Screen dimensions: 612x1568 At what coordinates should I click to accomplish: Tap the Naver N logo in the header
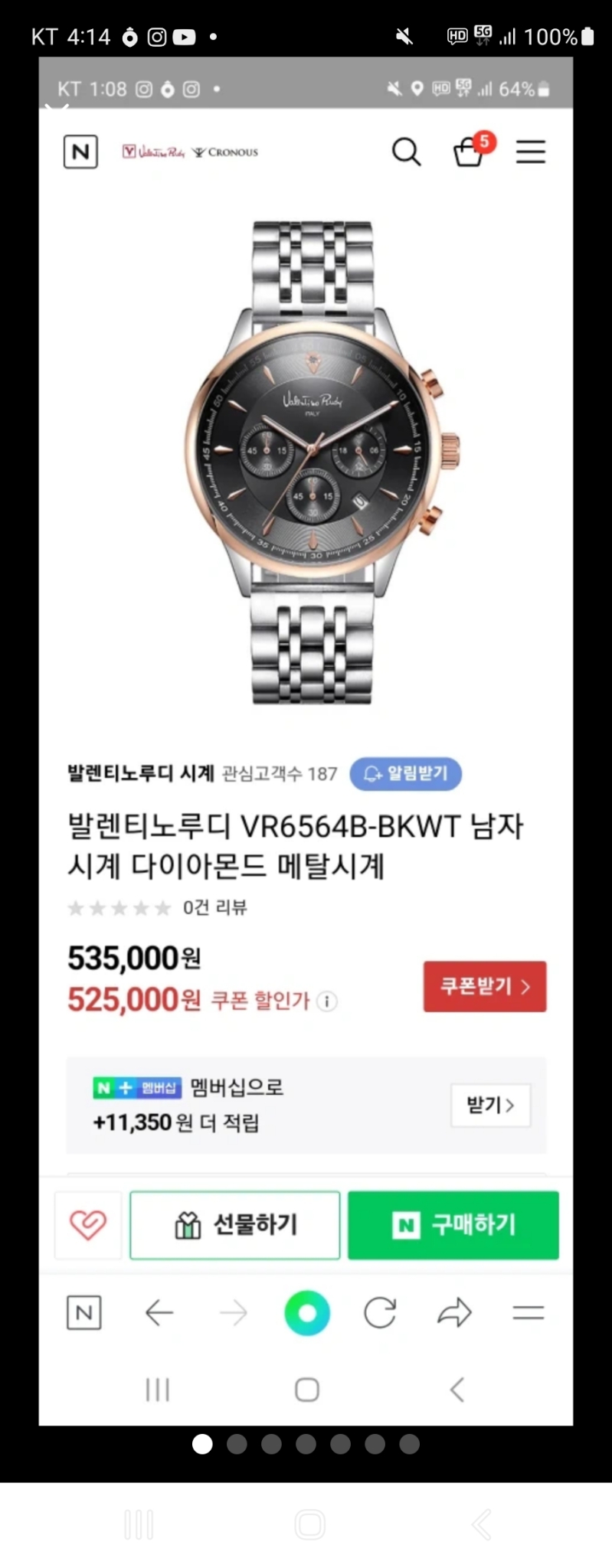(x=80, y=152)
